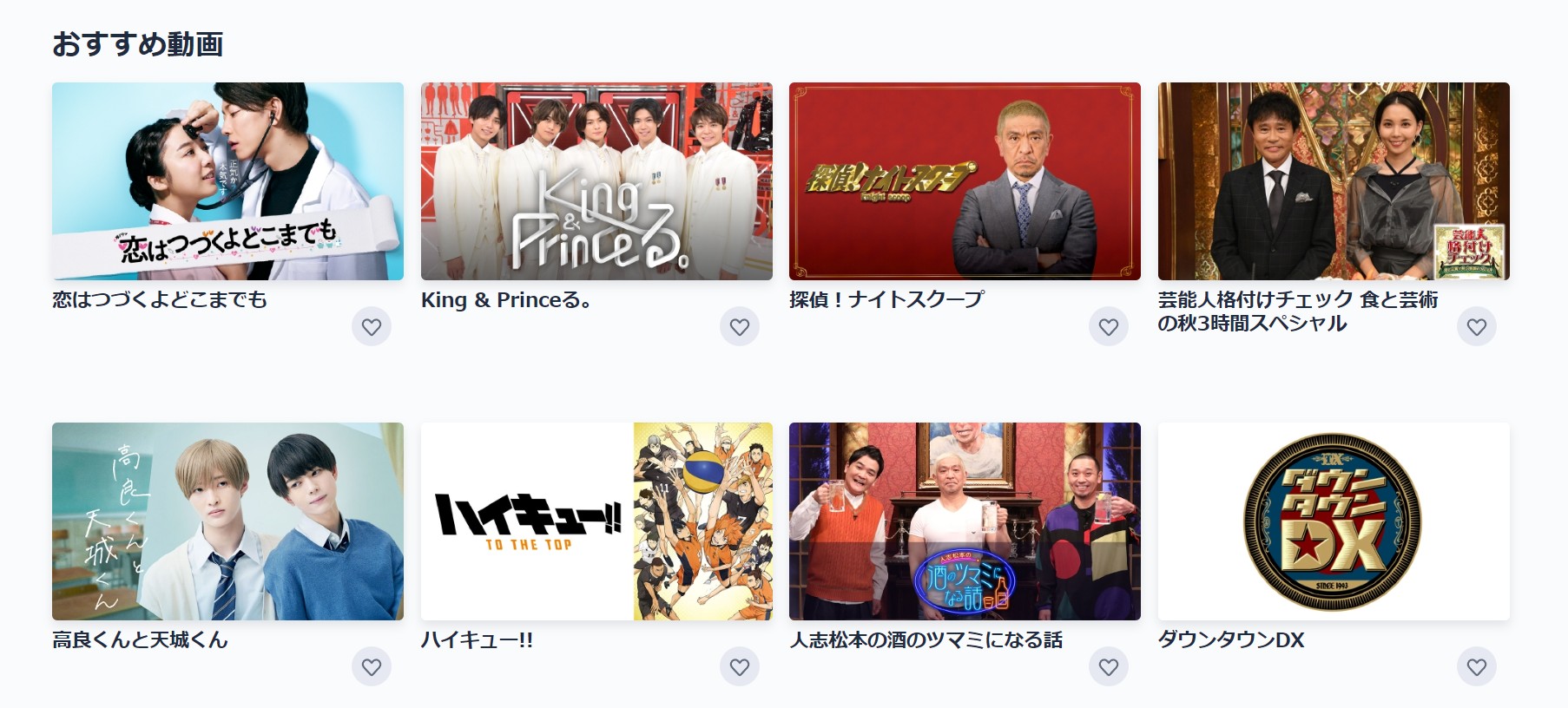The height and width of the screenshot is (708, 1568).
Task: Open ハイキュー!! video
Action: tap(596, 521)
